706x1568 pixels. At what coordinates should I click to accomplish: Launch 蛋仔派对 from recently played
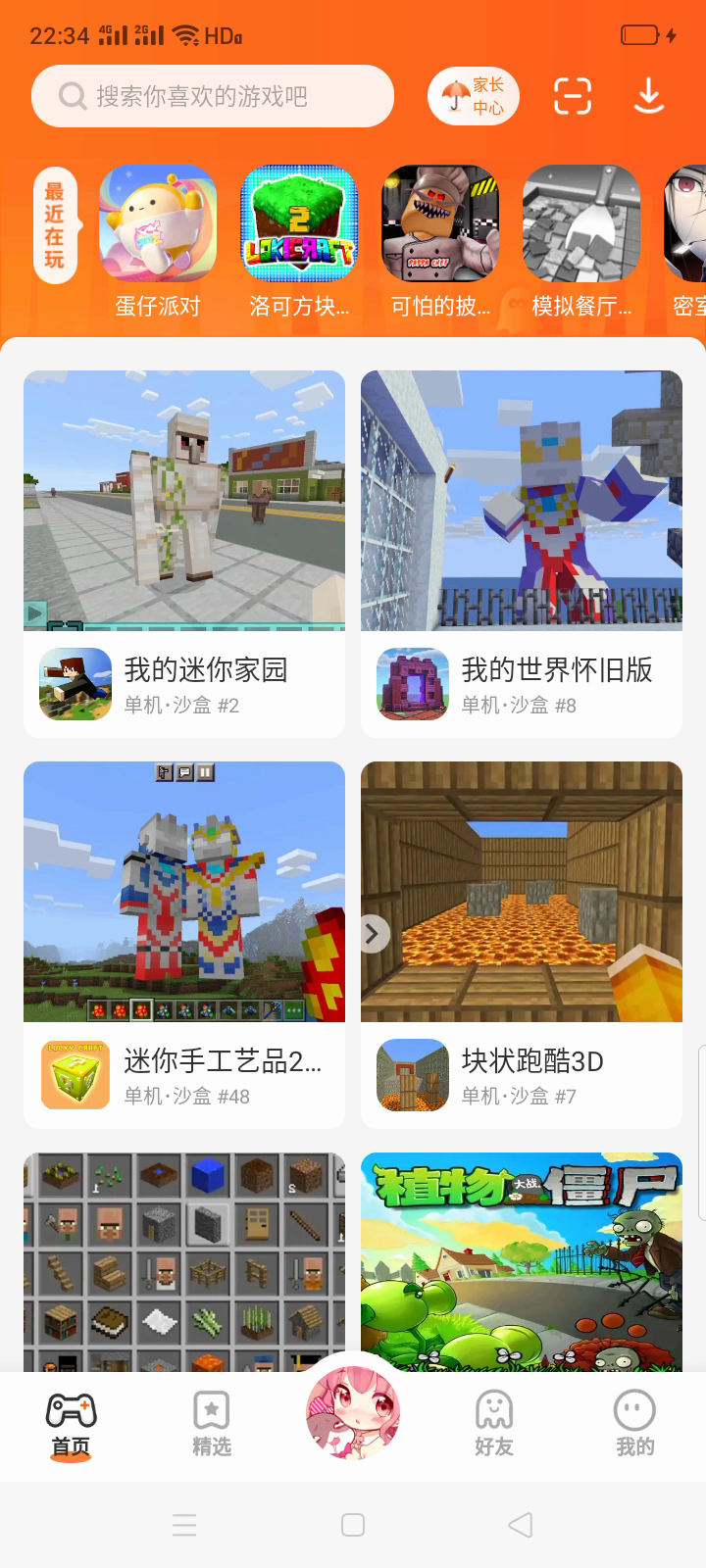tap(158, 224)
